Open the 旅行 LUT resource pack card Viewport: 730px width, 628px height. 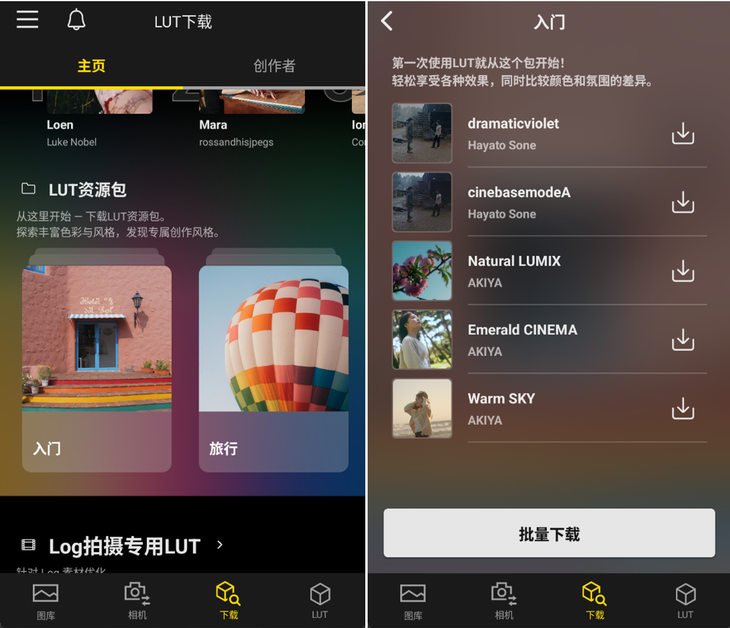coord(274,369)
